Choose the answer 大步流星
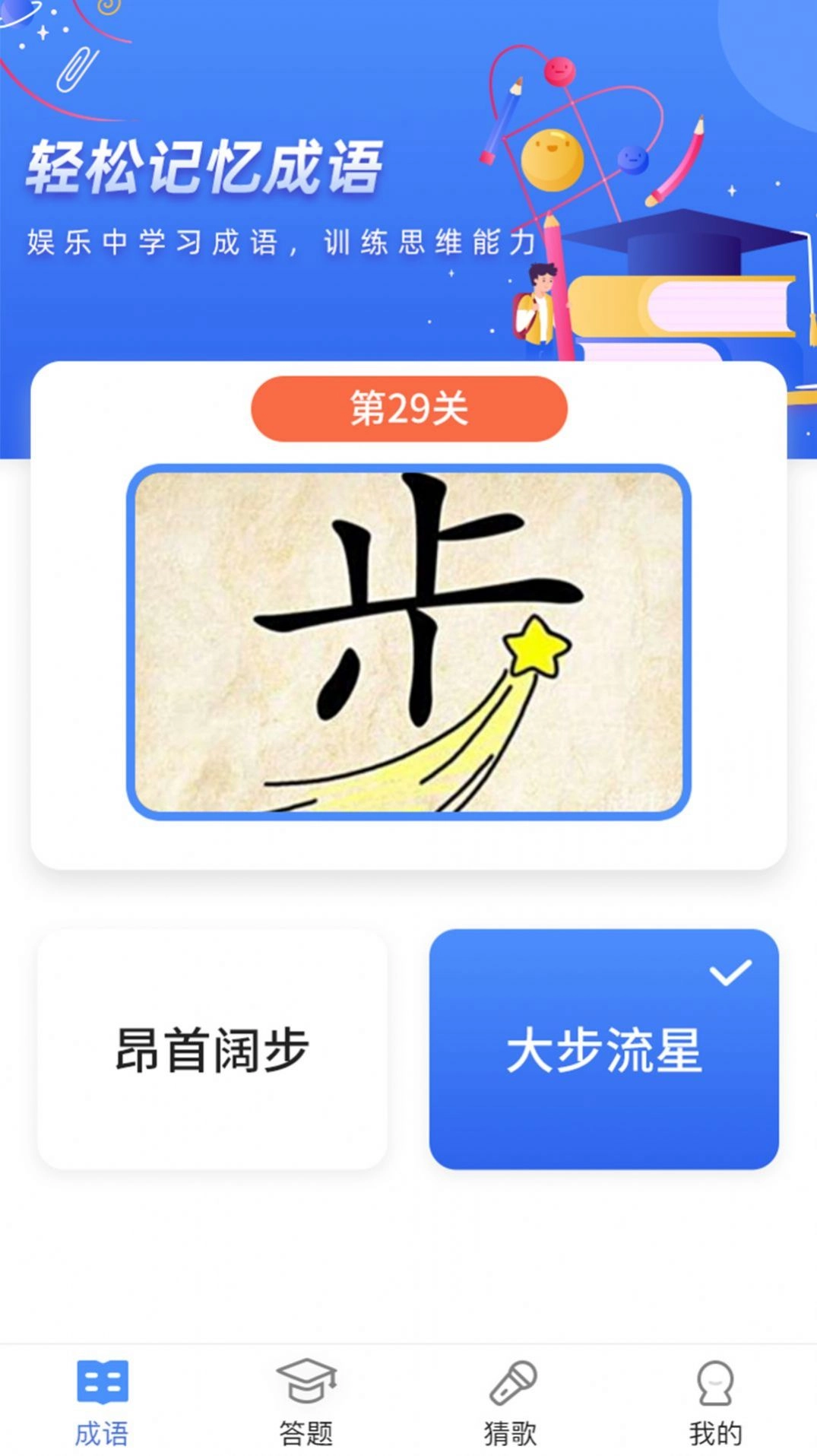The image size is (817, 1456). [603, 1048]
